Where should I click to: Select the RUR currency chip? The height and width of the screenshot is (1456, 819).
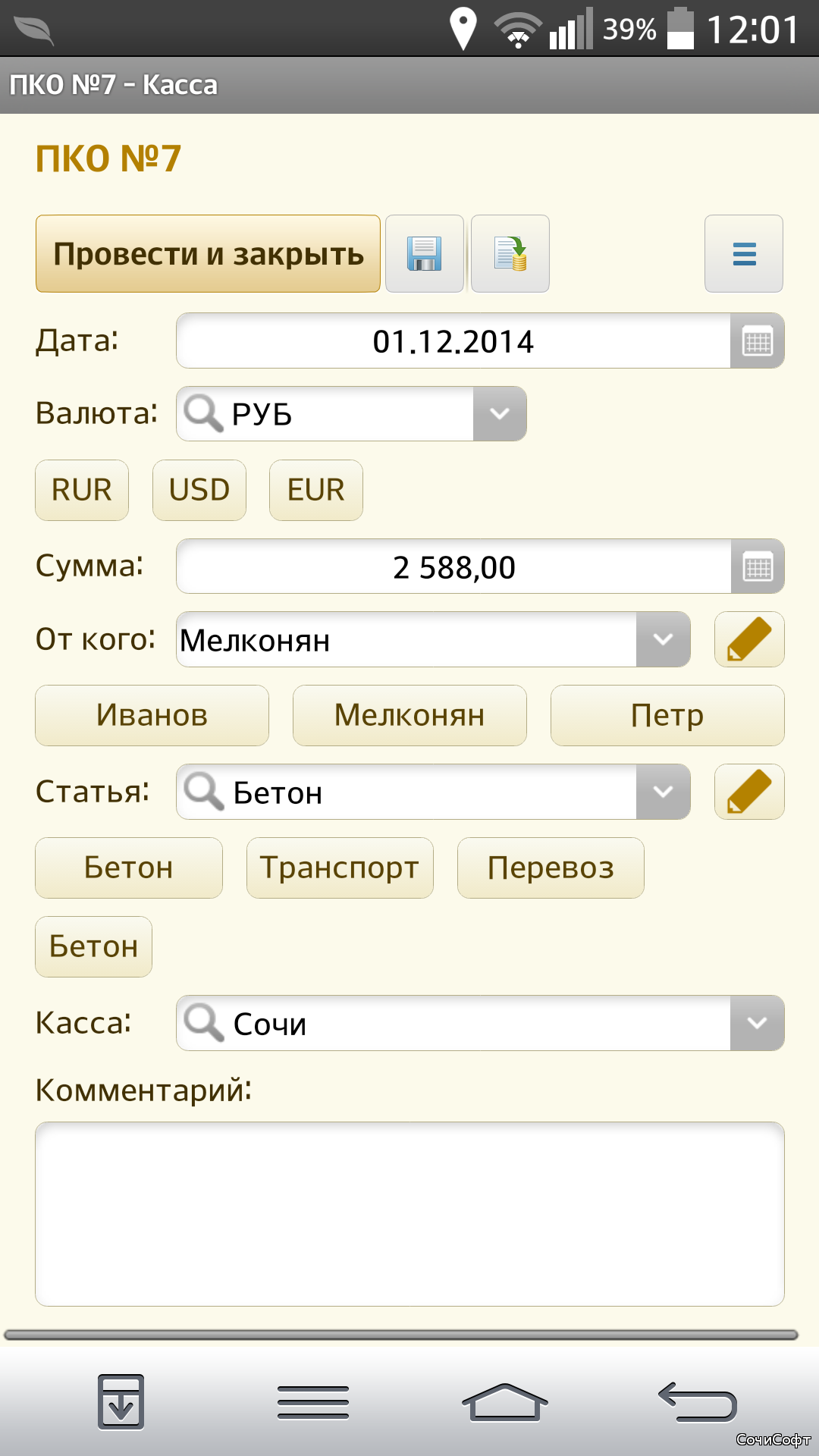tap(82, 490)
